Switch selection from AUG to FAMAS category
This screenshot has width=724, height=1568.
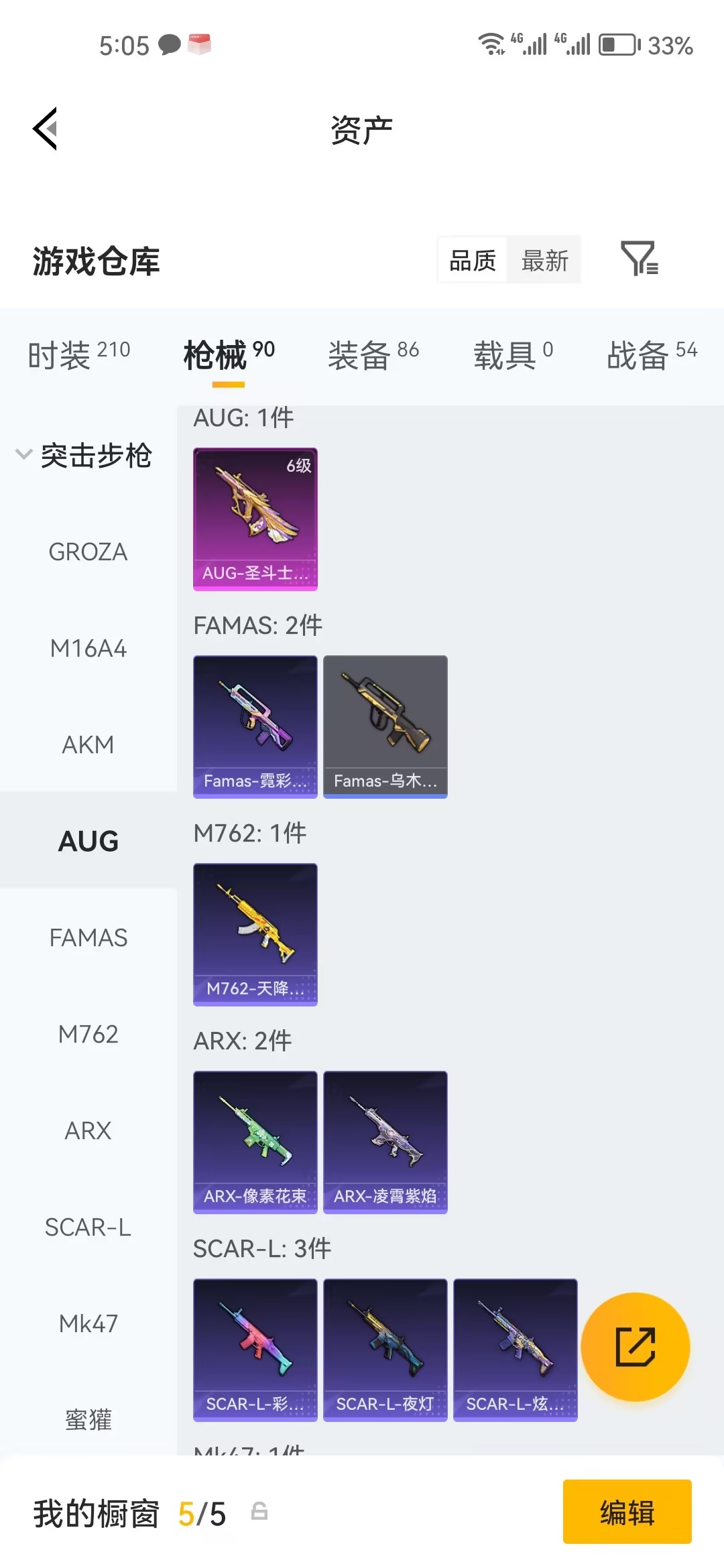(88, 938)
